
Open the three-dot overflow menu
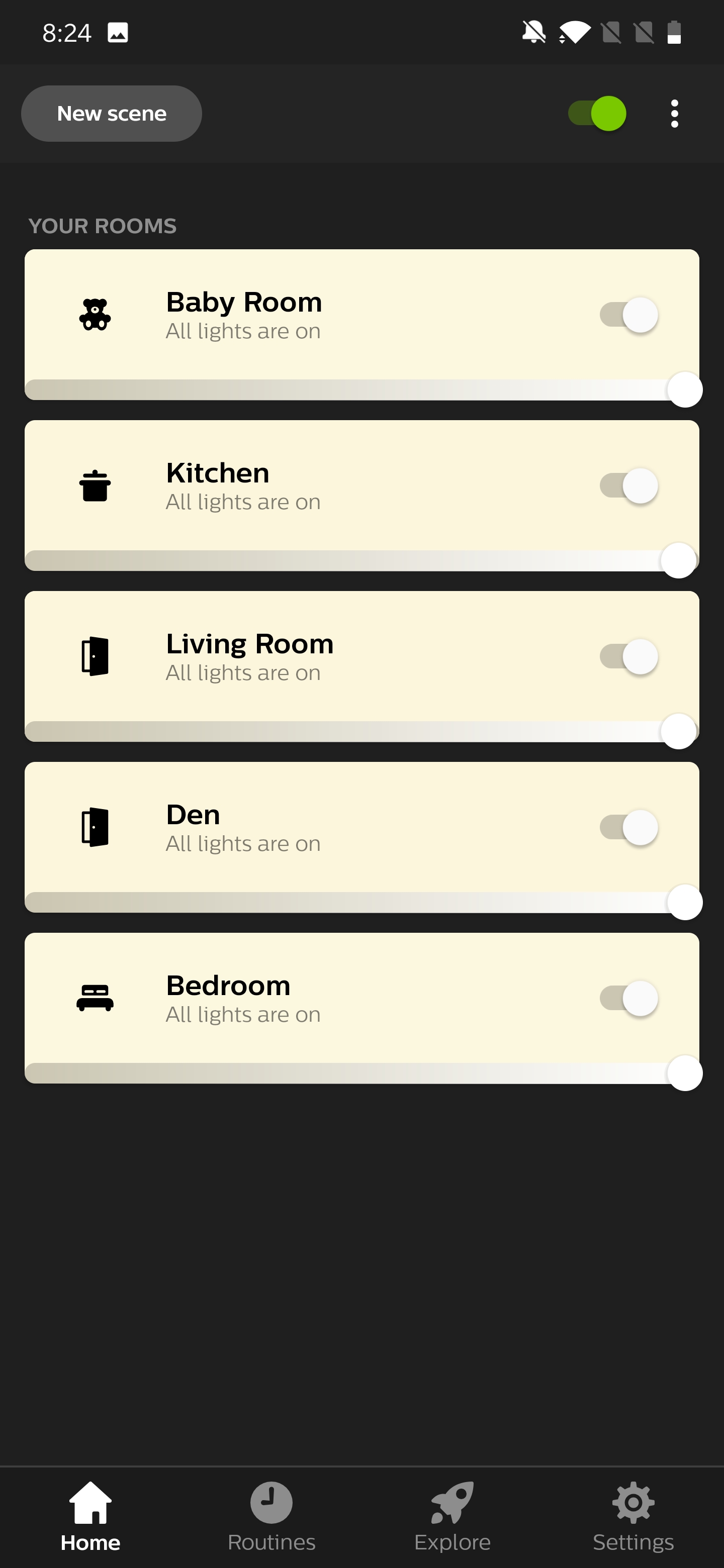[674, 114]
